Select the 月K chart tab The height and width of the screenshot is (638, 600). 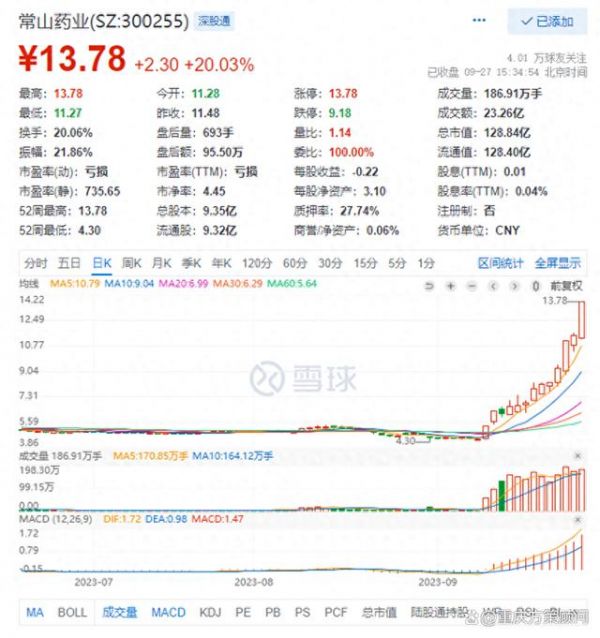(x=162, y=263)
